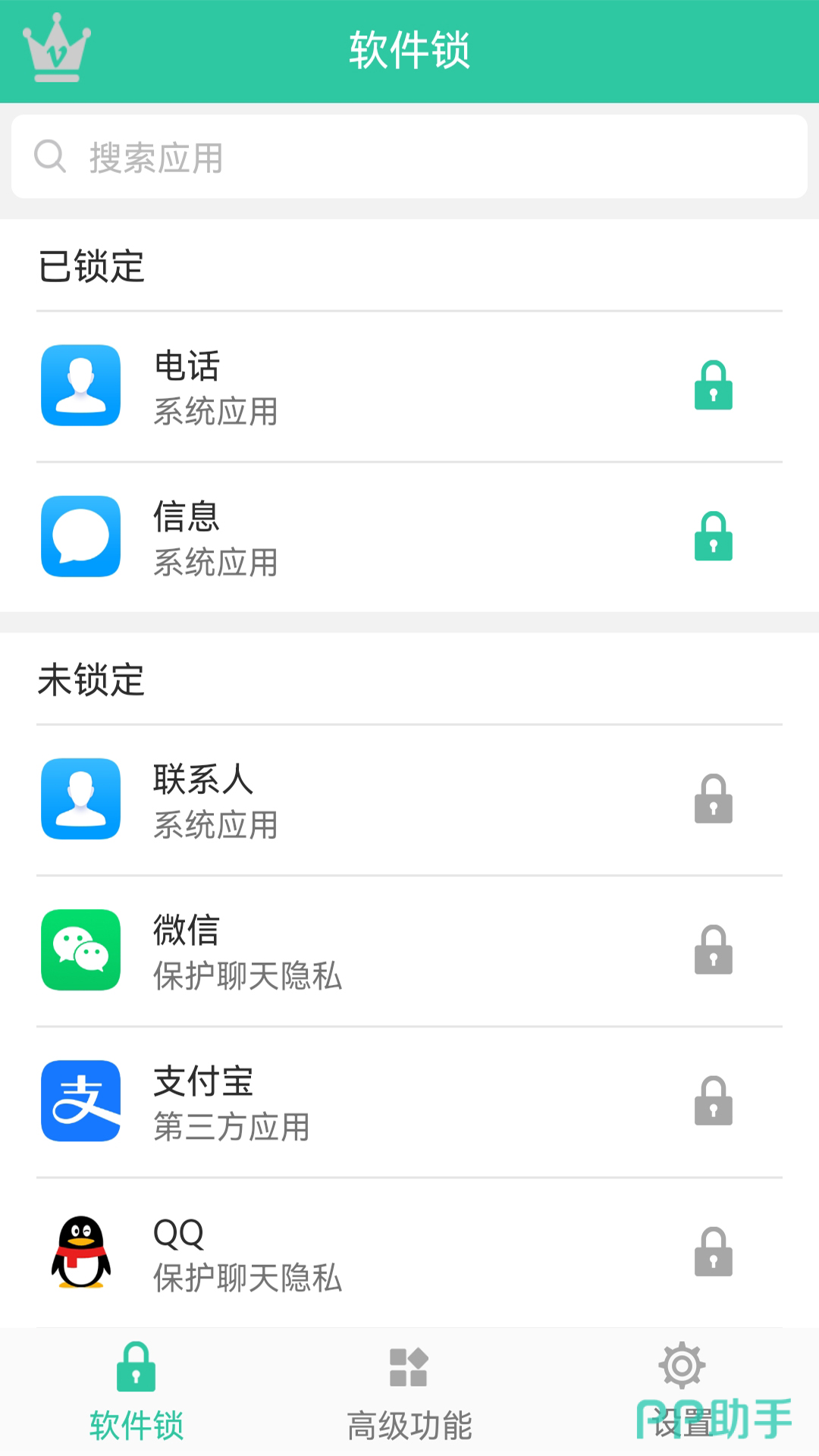The image size is (819, 1456).
Task: Open the 设置 tab
Action: coord(682,1392)
